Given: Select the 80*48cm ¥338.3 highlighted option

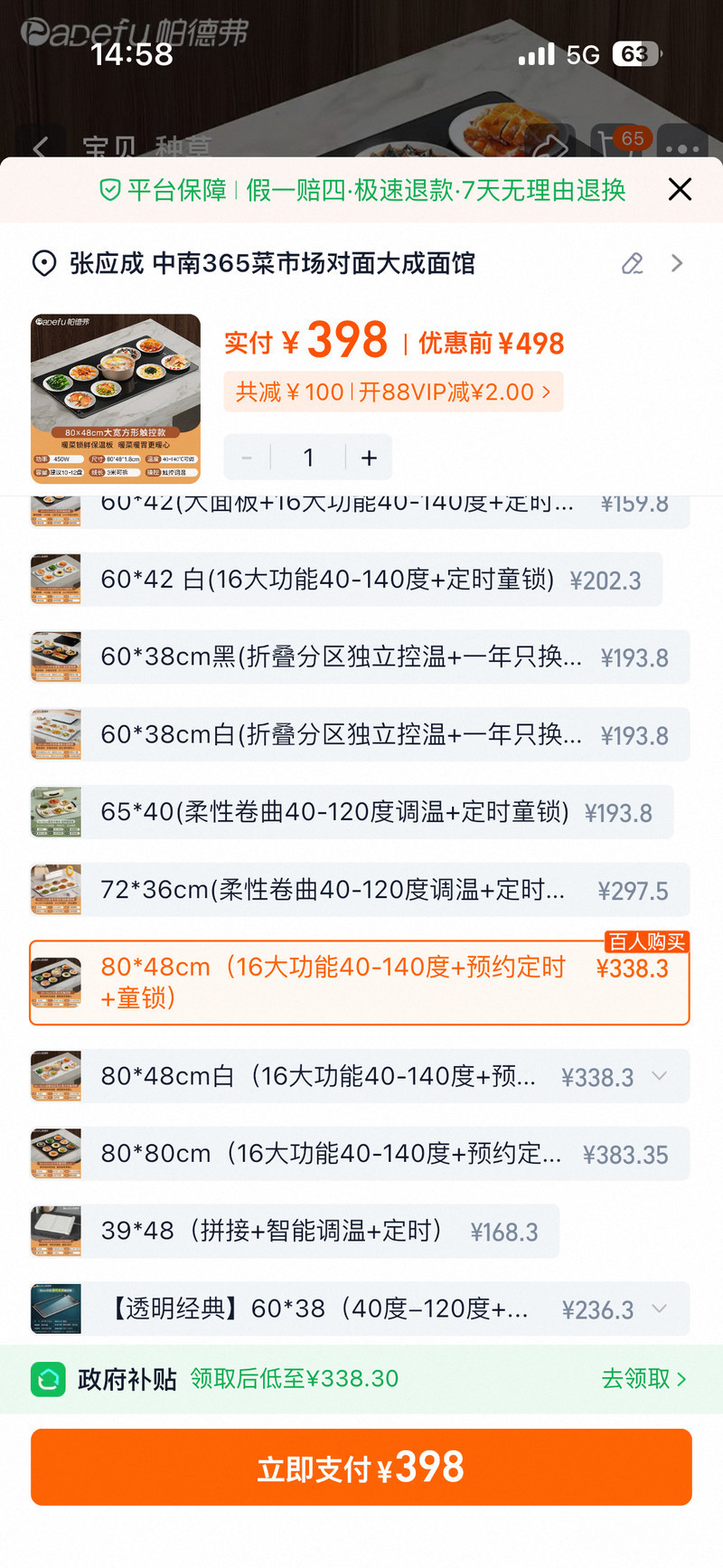Looking at the screenshot, I should (359, 983).
